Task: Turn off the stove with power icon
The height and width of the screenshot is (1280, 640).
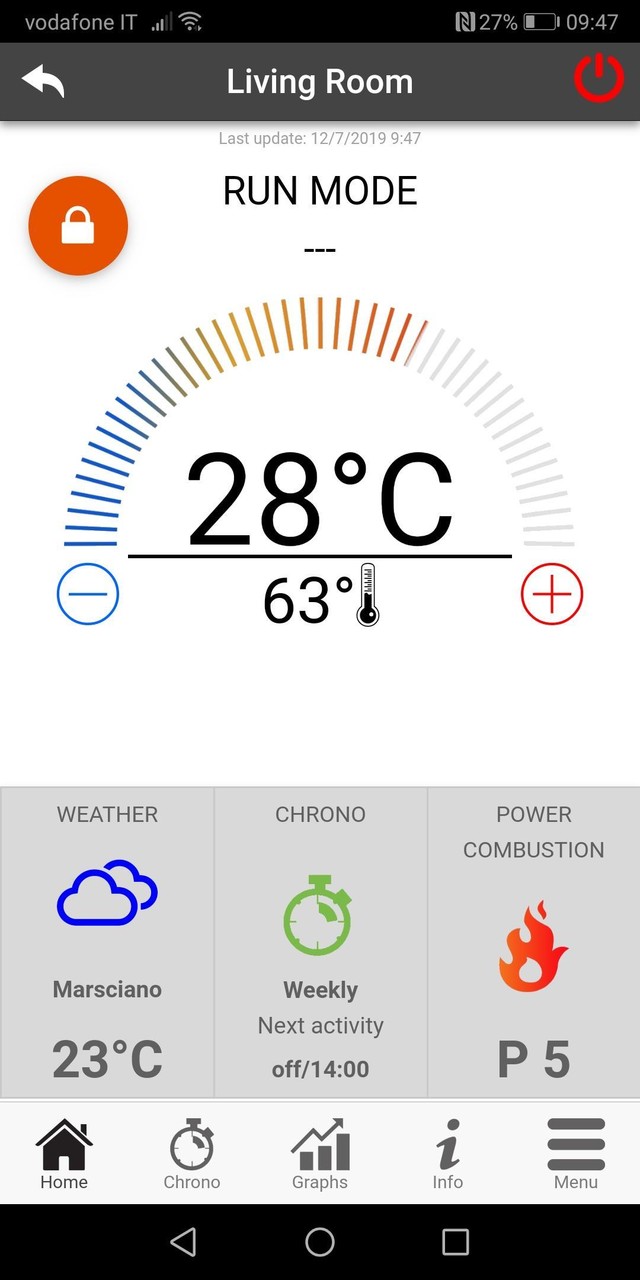Action: 598,80
